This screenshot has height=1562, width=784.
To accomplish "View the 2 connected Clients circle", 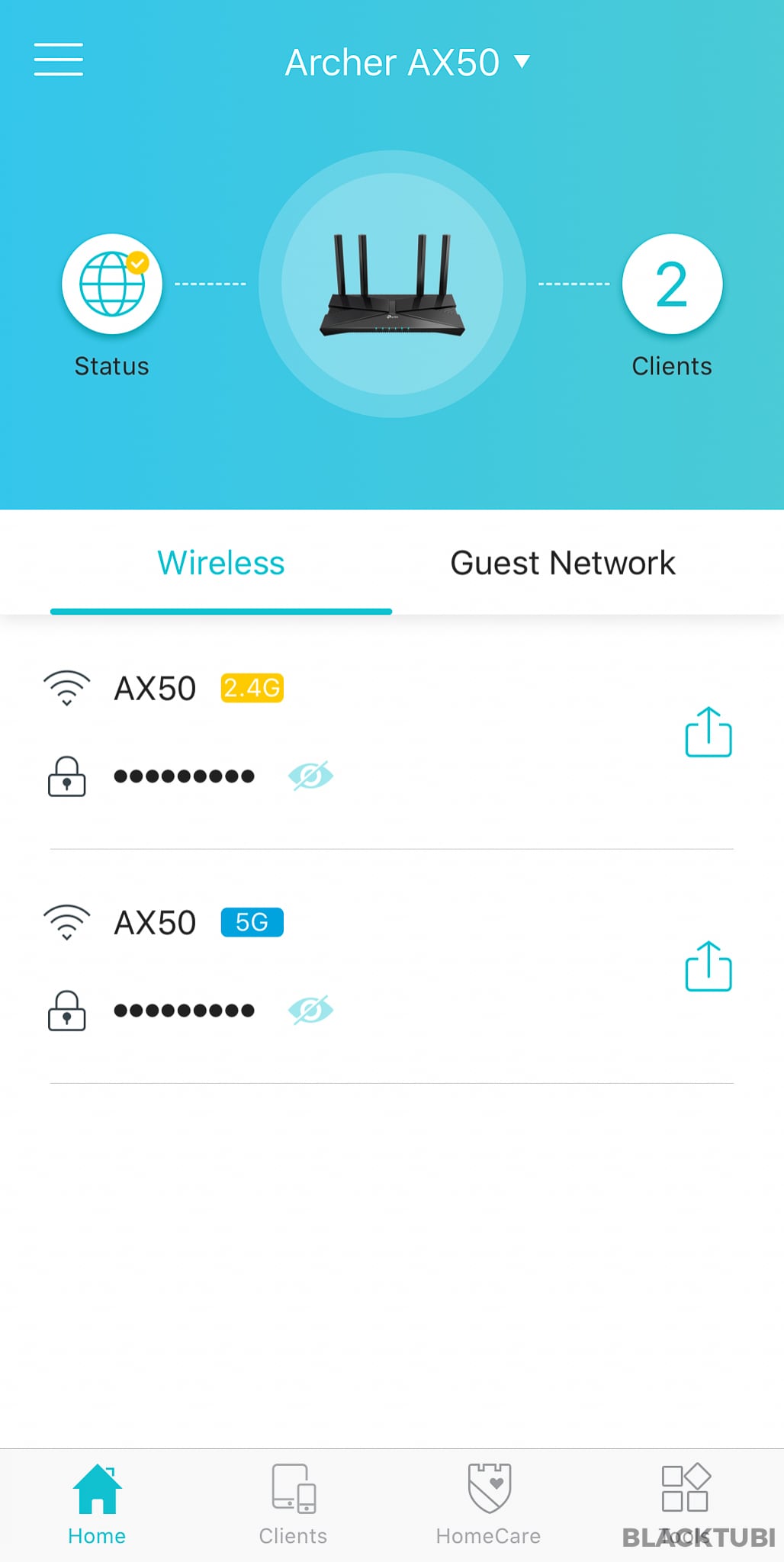I will pyautogui.click(x=672, y=284).
